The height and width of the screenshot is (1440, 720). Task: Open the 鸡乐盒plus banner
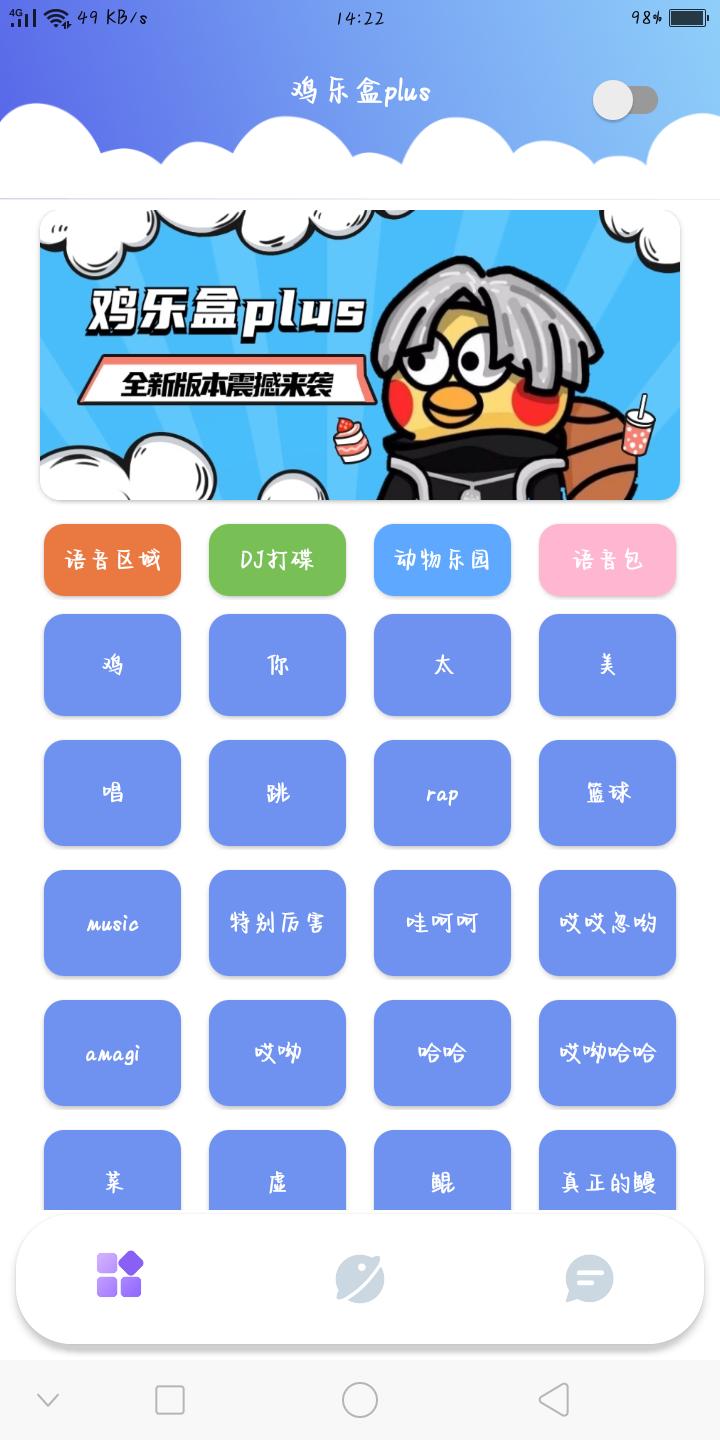click(360, 355)
